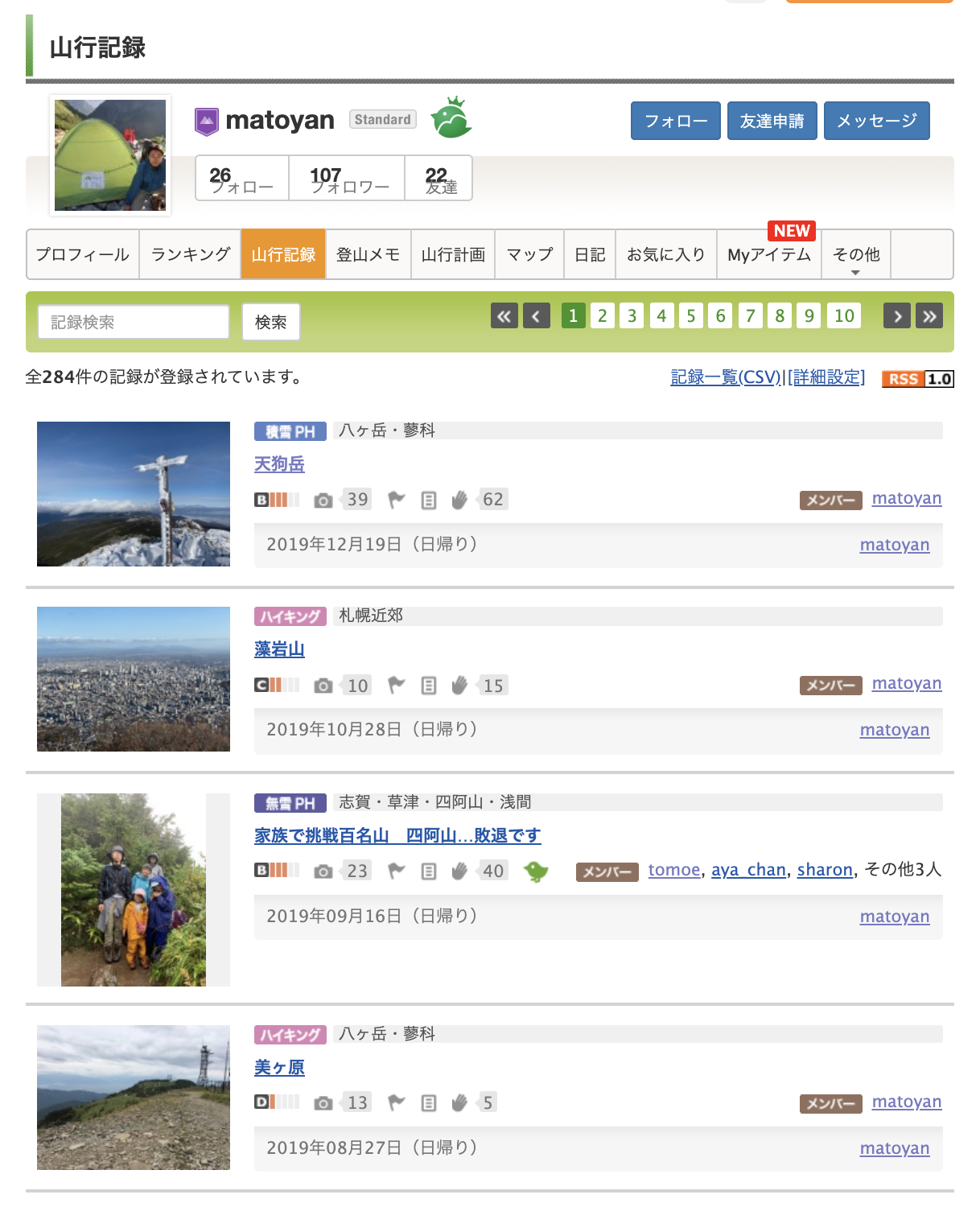Go to page 2 of records
Screen dimensions: 980x1207
602,315
